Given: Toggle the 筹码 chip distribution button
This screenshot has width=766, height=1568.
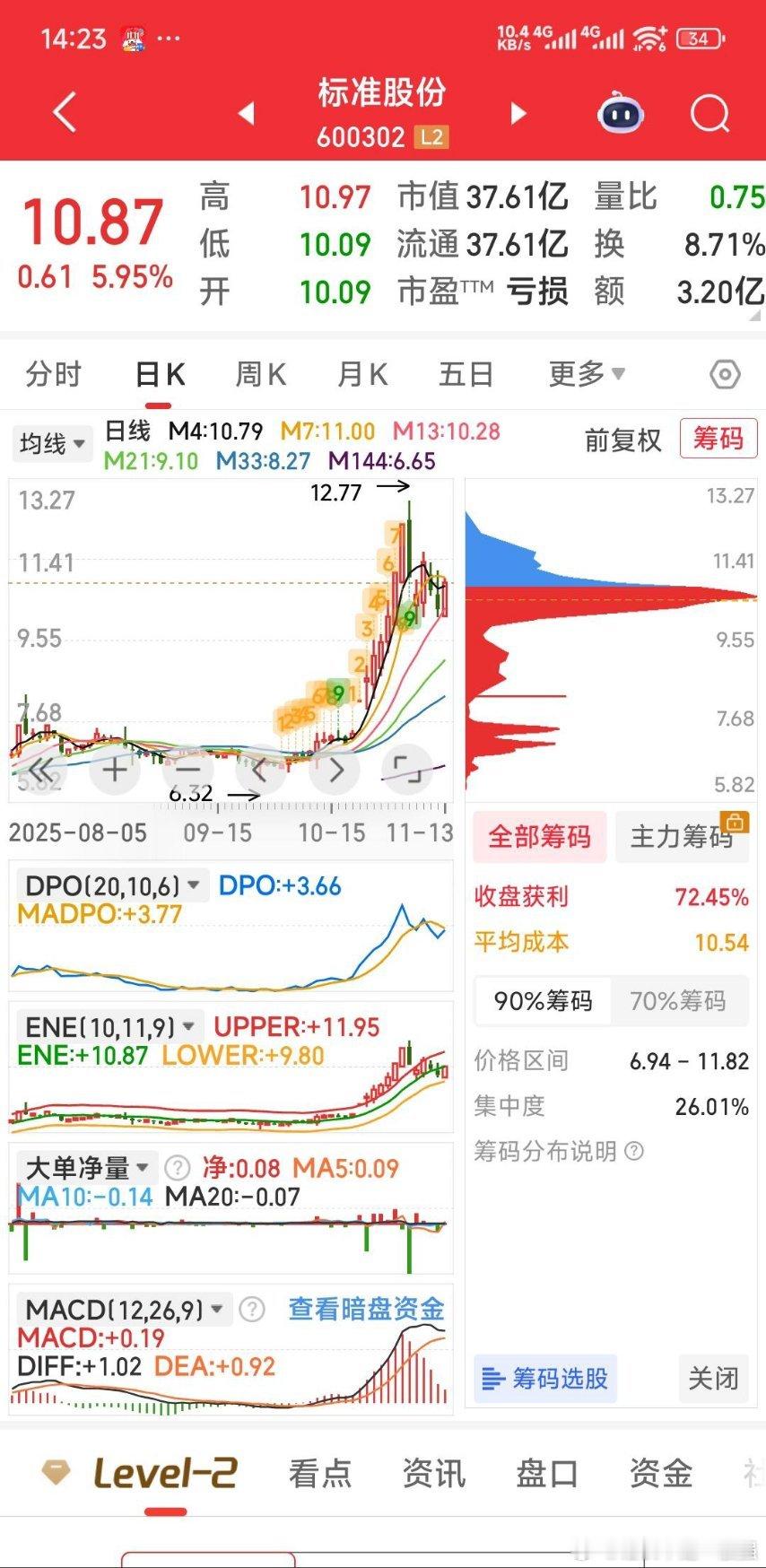Looking at the screenshot, I should click(x=718, y=438).
